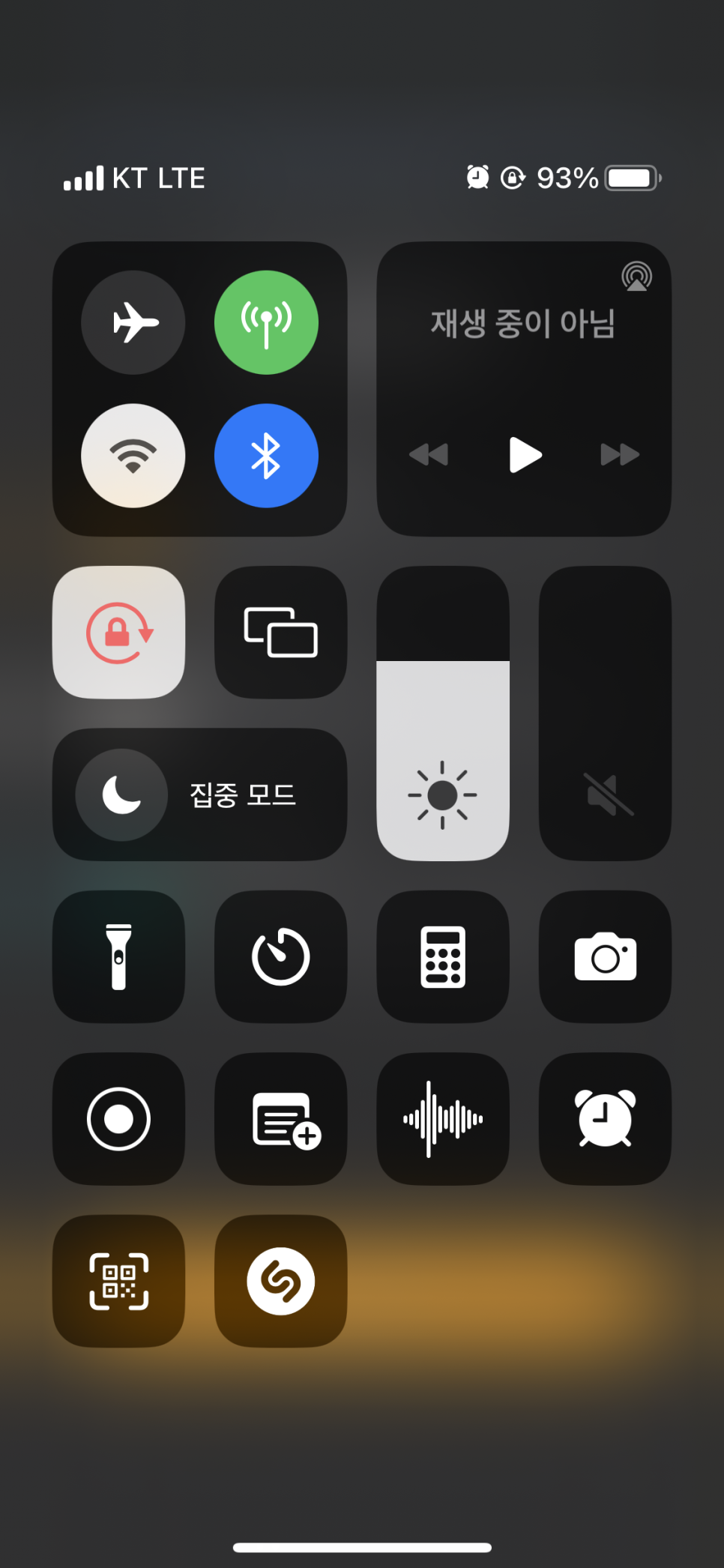
Task: Create a quick note
Action: (x=280, y=1119)
